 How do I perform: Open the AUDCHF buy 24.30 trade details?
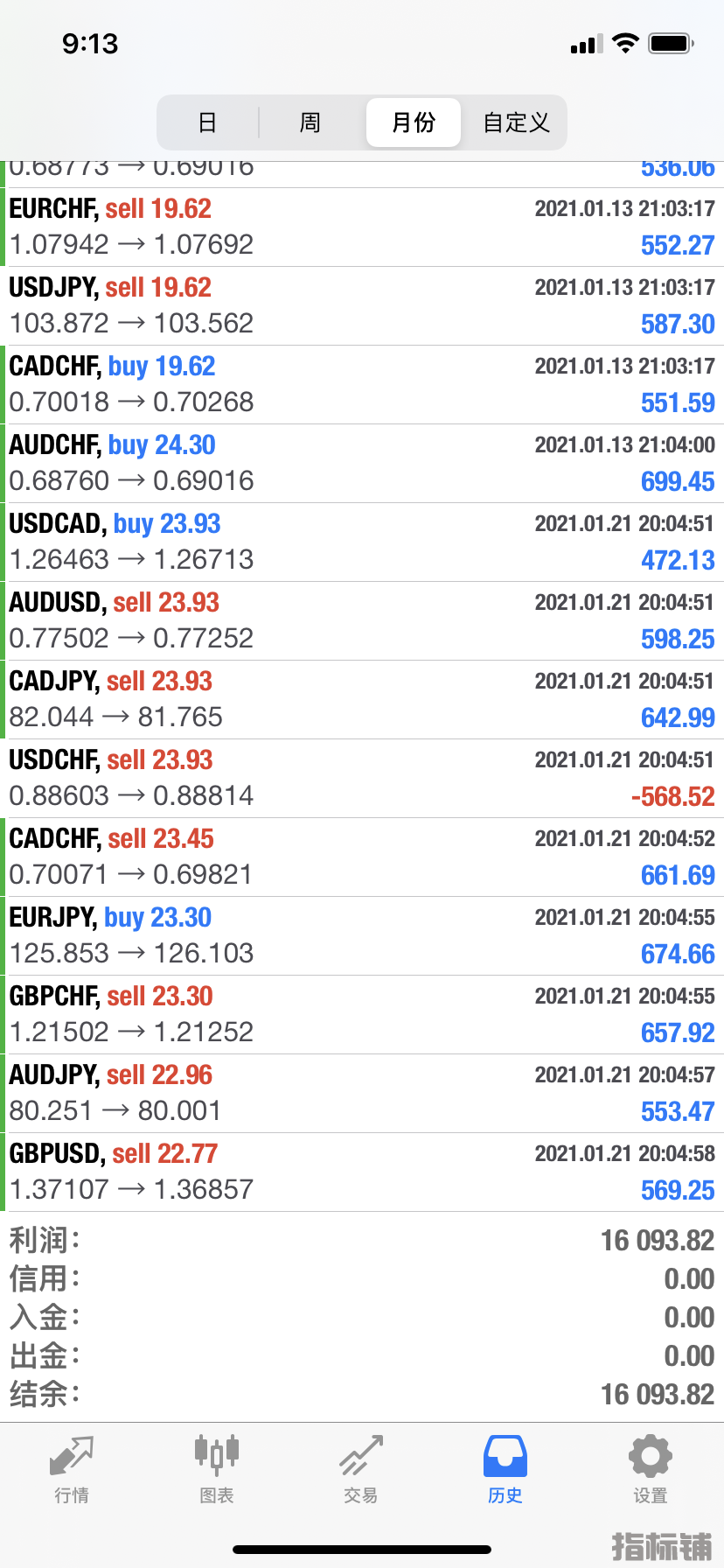tap(362, 464)
